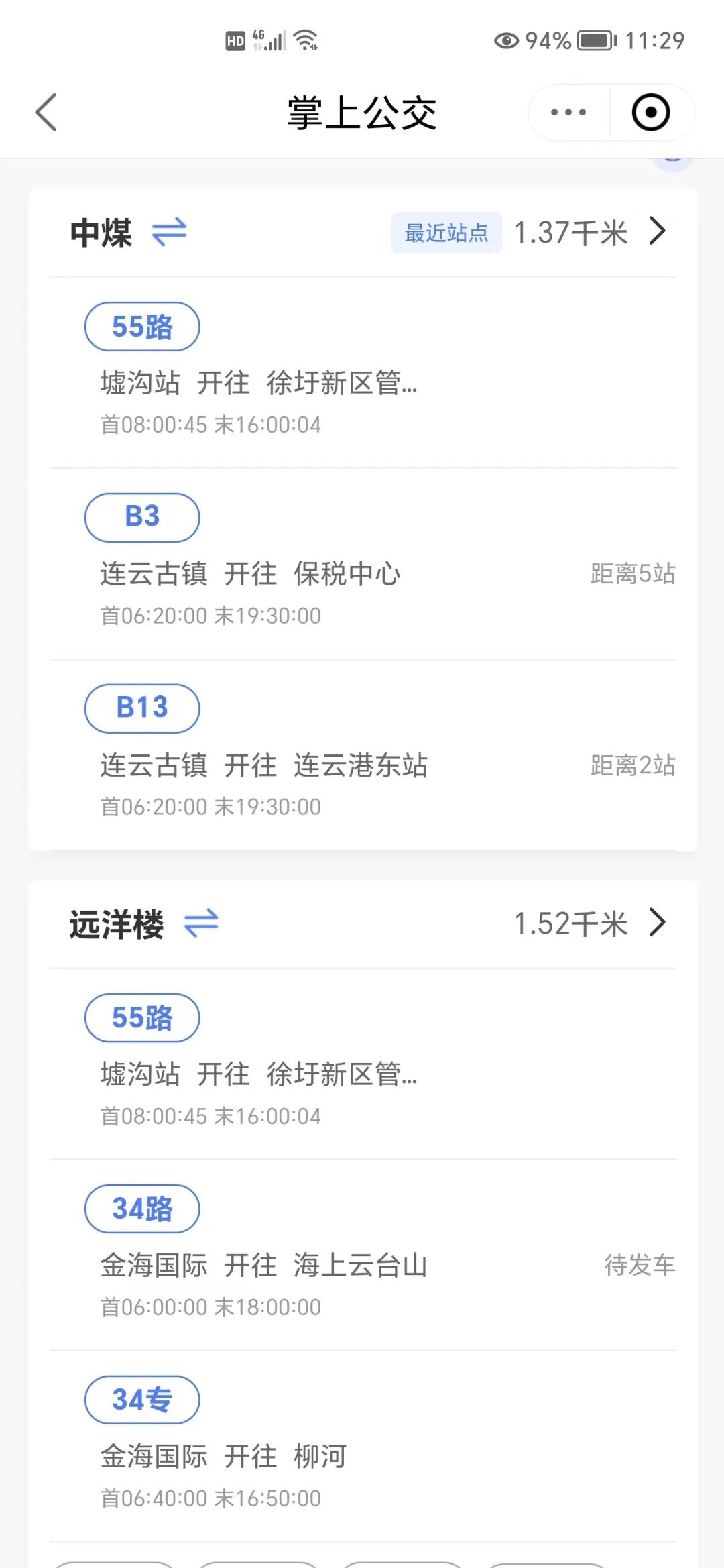Tap the swap direction icon beside 远洋楼
The width and height of the screenshot is (724, 1568).
(202, 923)
